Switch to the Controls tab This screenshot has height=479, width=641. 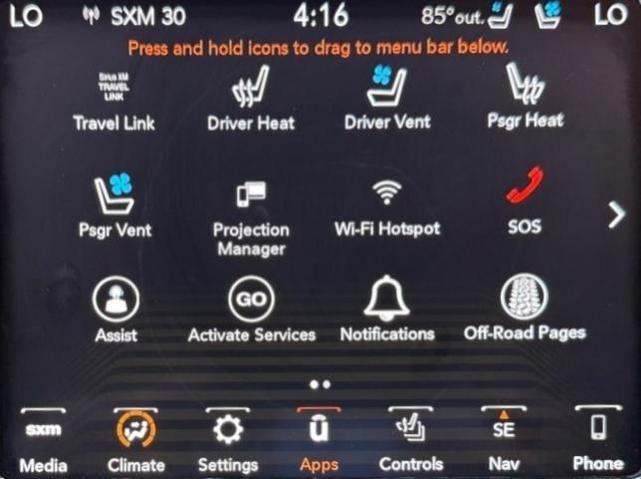coord(411,440)
